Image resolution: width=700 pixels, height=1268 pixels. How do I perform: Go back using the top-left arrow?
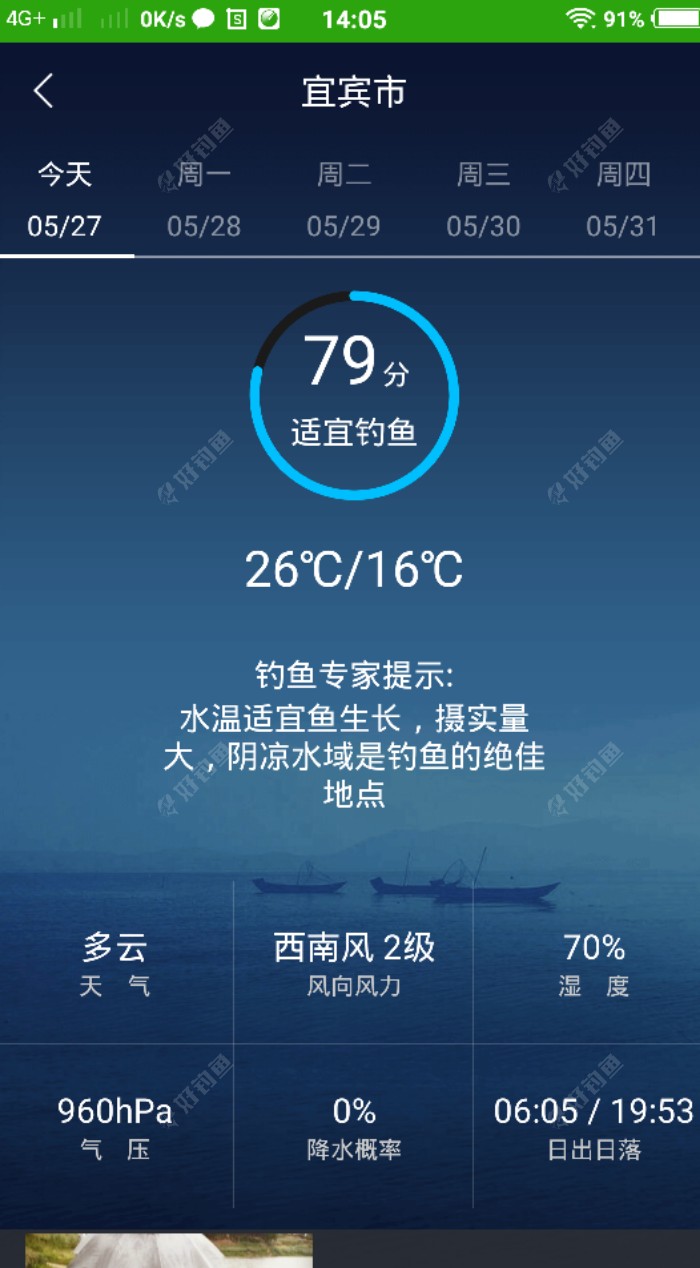coord(43,91)
